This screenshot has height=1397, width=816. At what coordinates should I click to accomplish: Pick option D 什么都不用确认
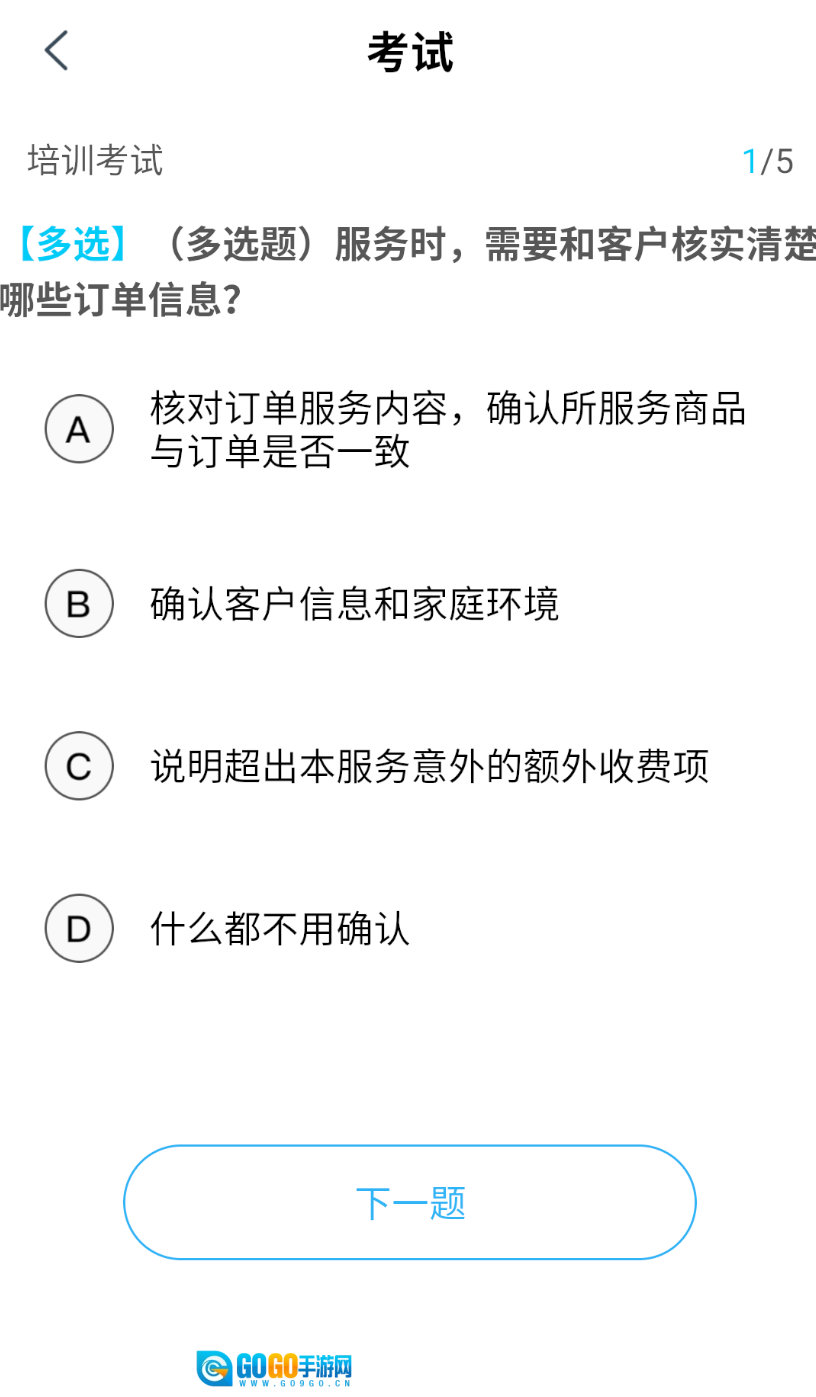click(x=79, y=929)
